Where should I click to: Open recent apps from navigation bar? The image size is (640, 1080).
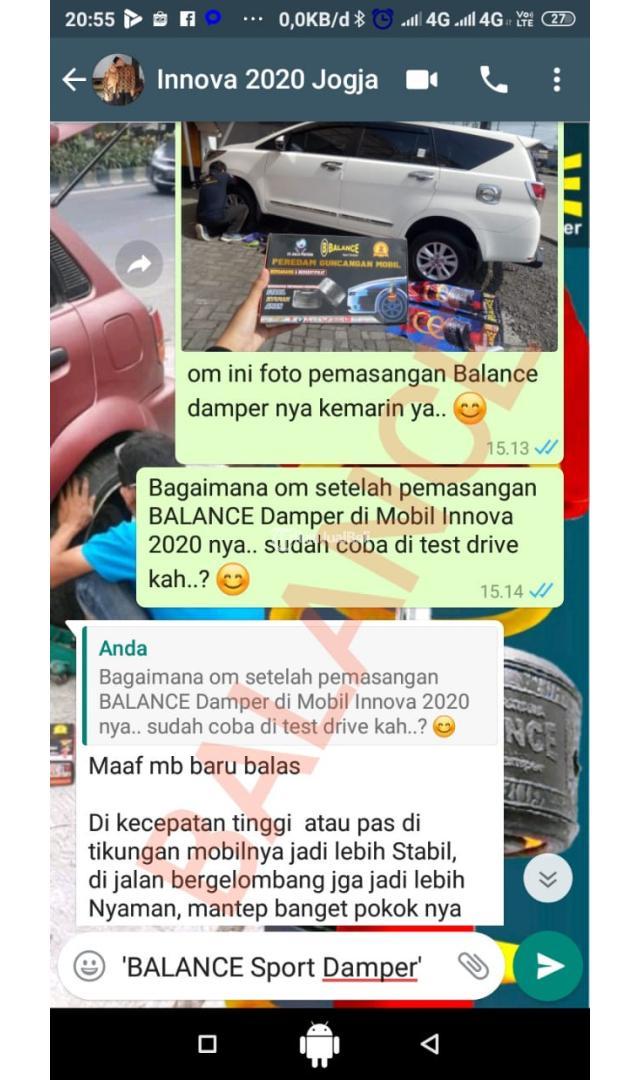pyautogui.click(x=207, y=1044)
